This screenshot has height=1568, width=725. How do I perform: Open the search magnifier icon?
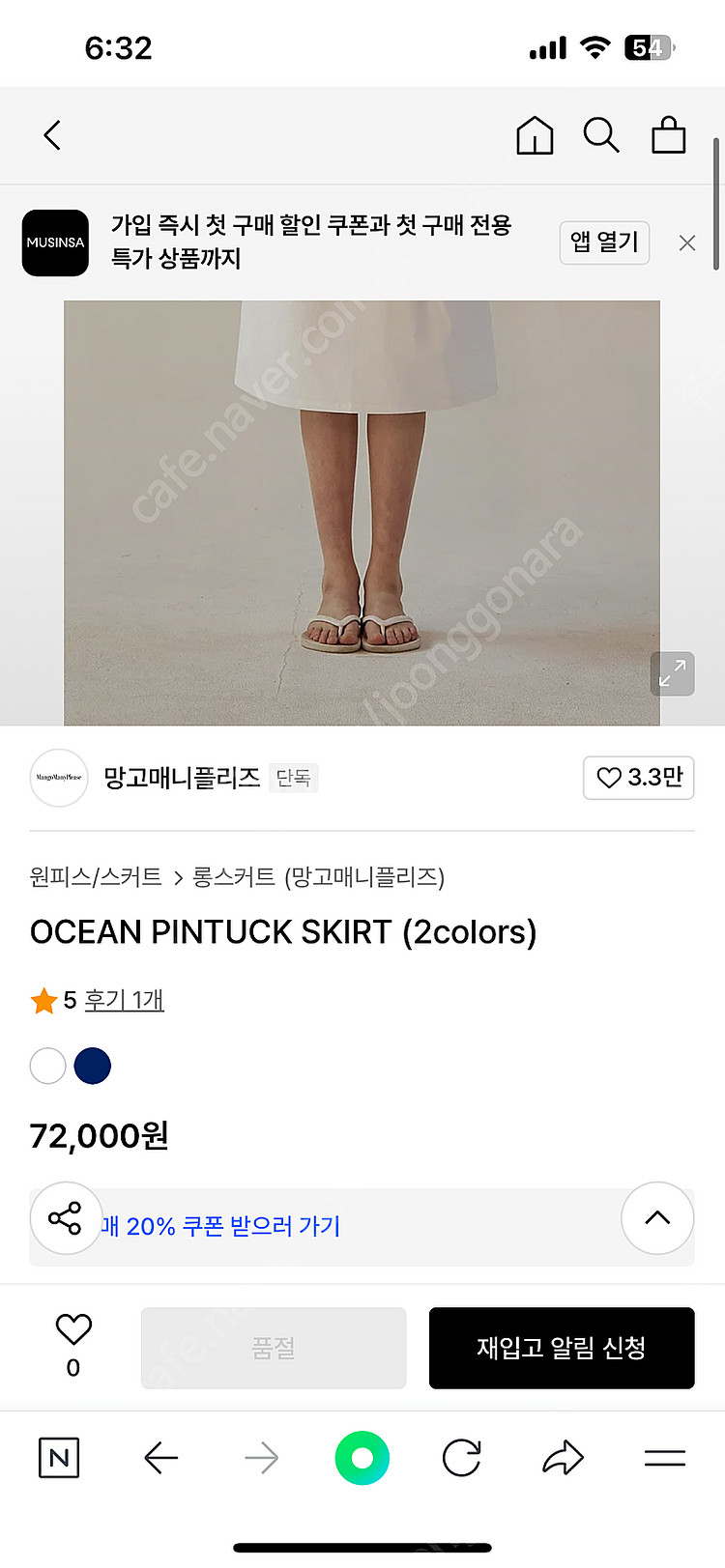(x=600, y=135)
